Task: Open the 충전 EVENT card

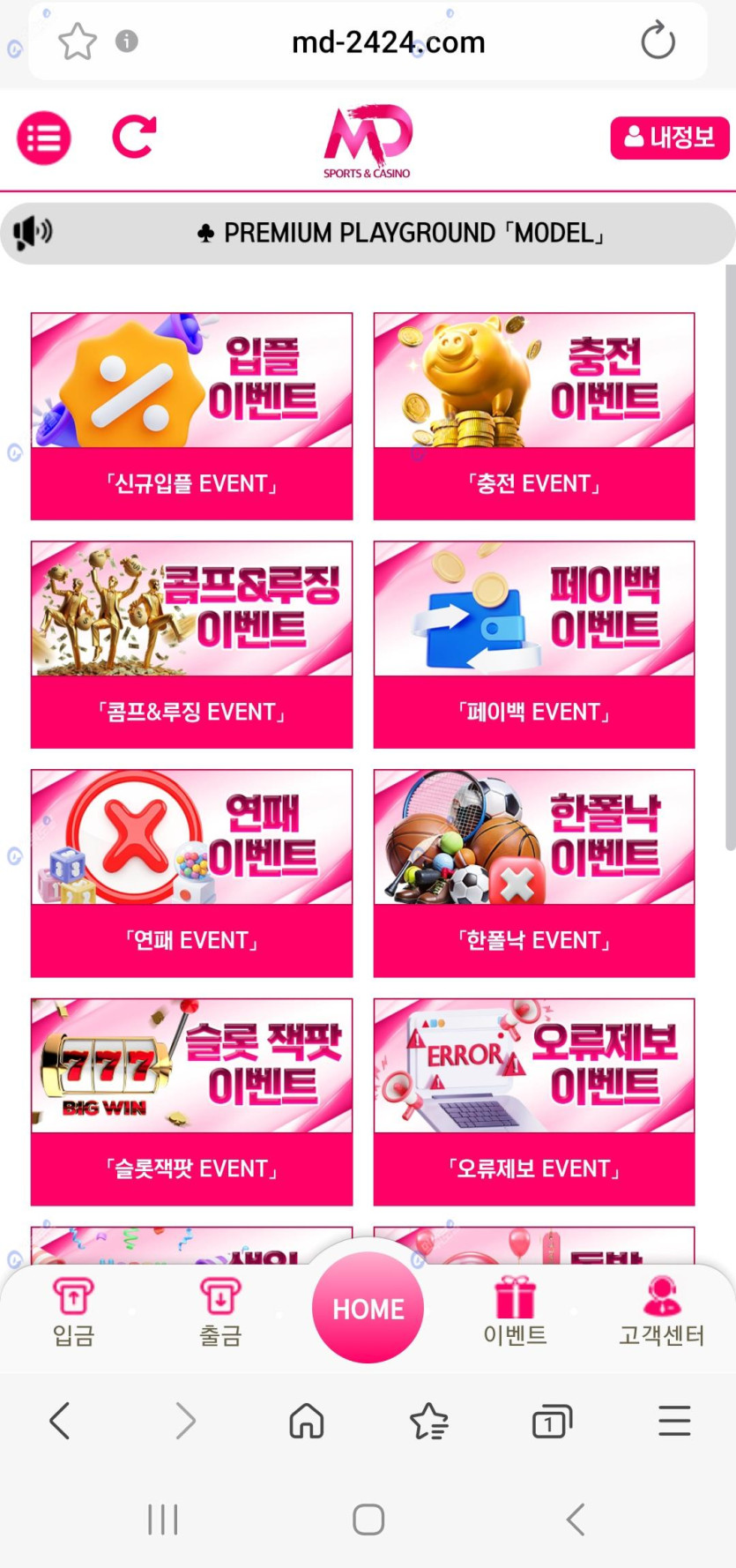Action: tap(534, 416)
